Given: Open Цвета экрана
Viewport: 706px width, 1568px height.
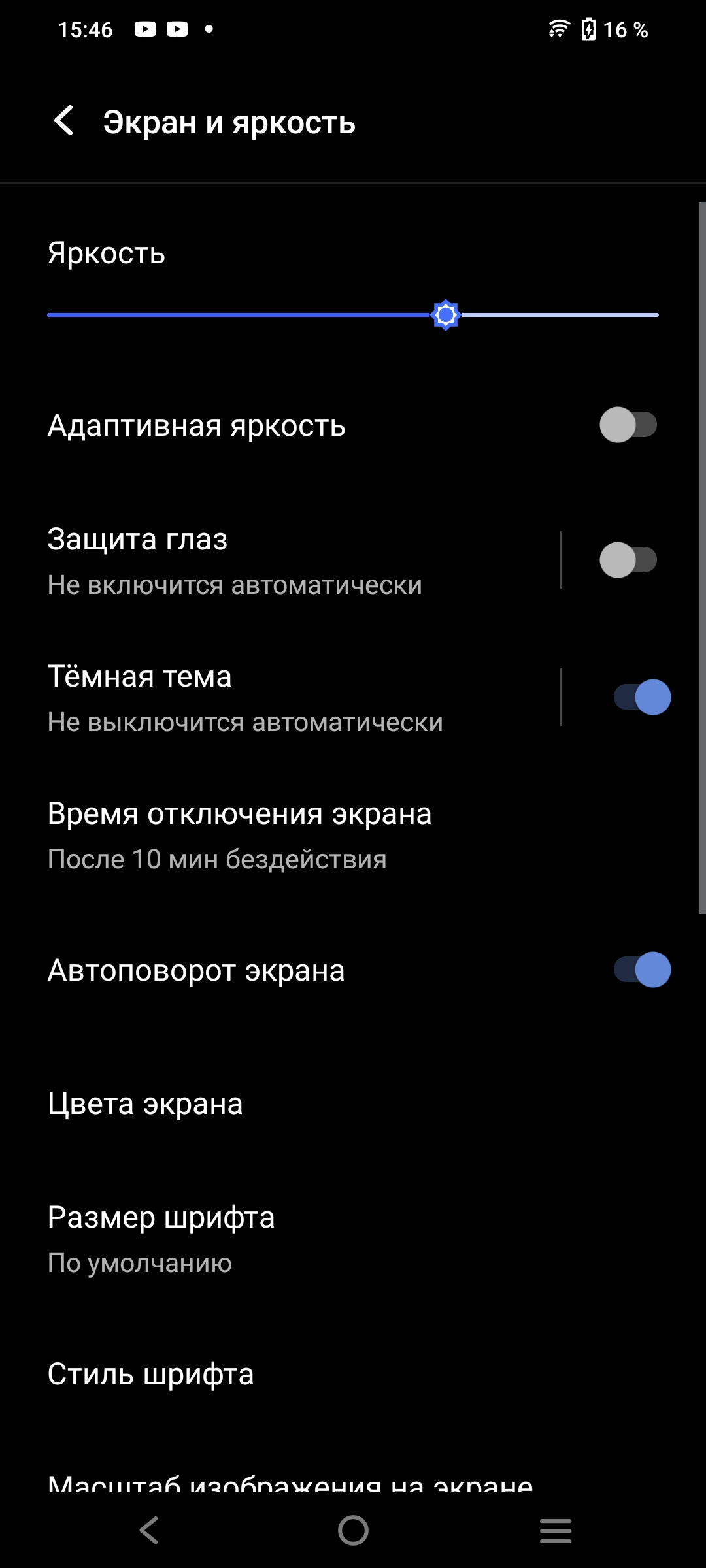Looking at the screenshot, I should point(261,1104).
